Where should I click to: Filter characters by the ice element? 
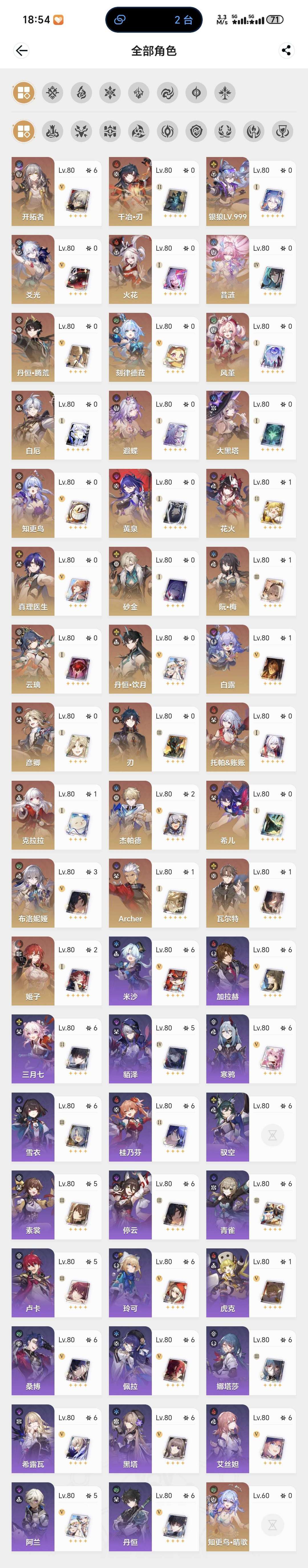point(110,93)
